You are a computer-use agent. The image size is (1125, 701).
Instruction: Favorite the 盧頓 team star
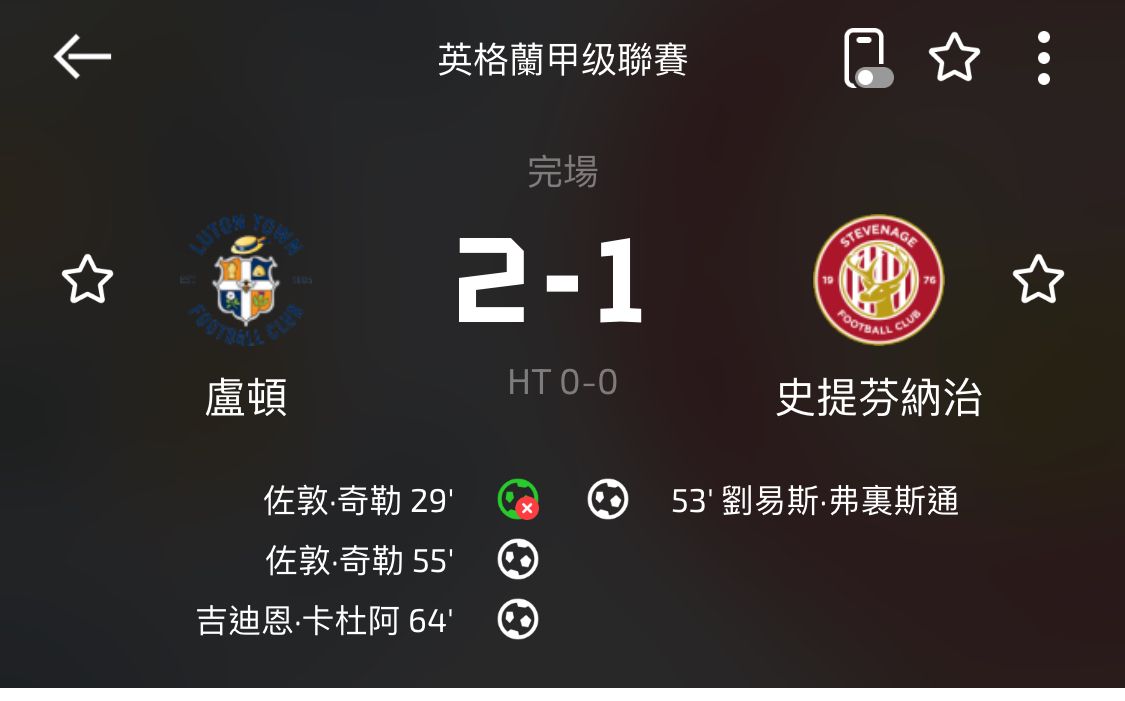pyautogui.click(x=88, y=279)
